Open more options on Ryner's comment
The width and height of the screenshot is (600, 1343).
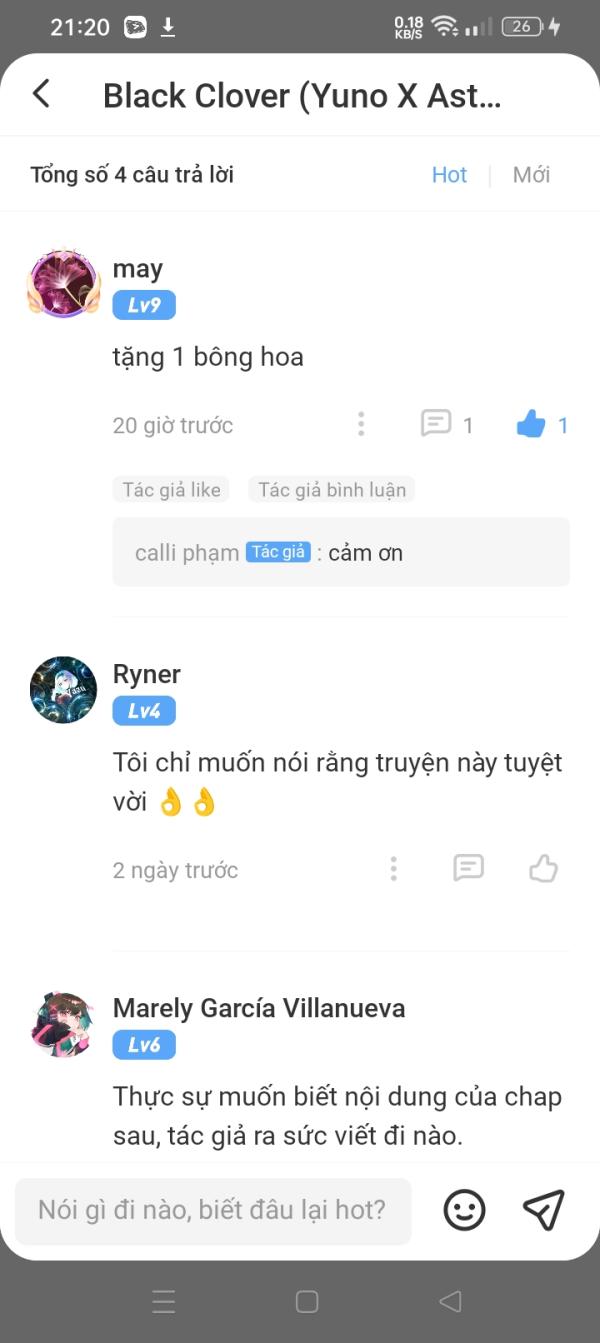tap(393, 869)
